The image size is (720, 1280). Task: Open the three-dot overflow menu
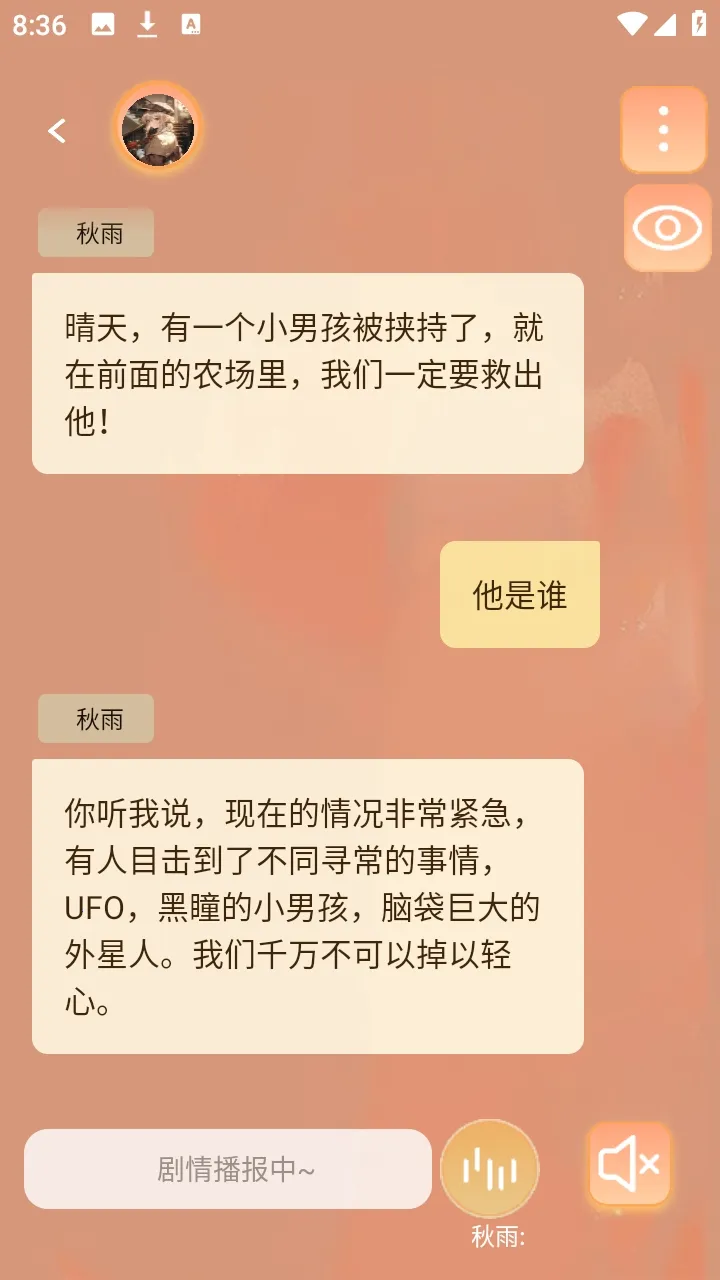click(x=663, y=129)
